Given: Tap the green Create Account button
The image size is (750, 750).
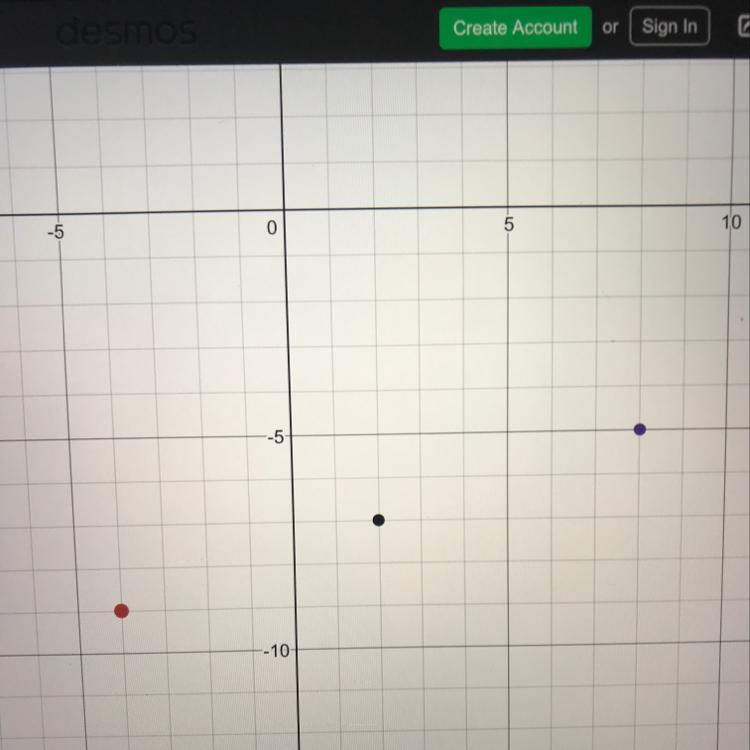Looking at the screenshot, I should (x=515, y=28).
